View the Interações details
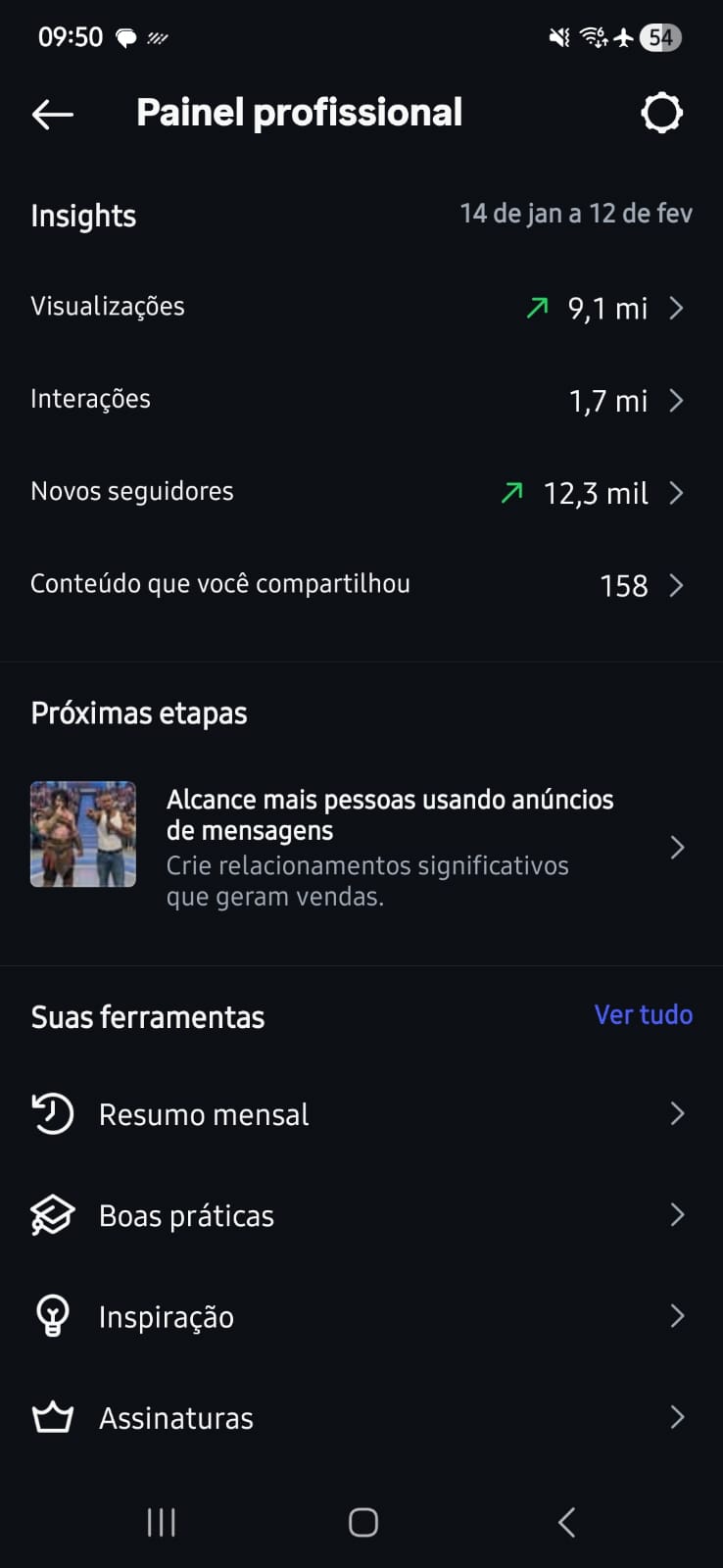This screenshot has height=1568, width=723. [361, 400]
